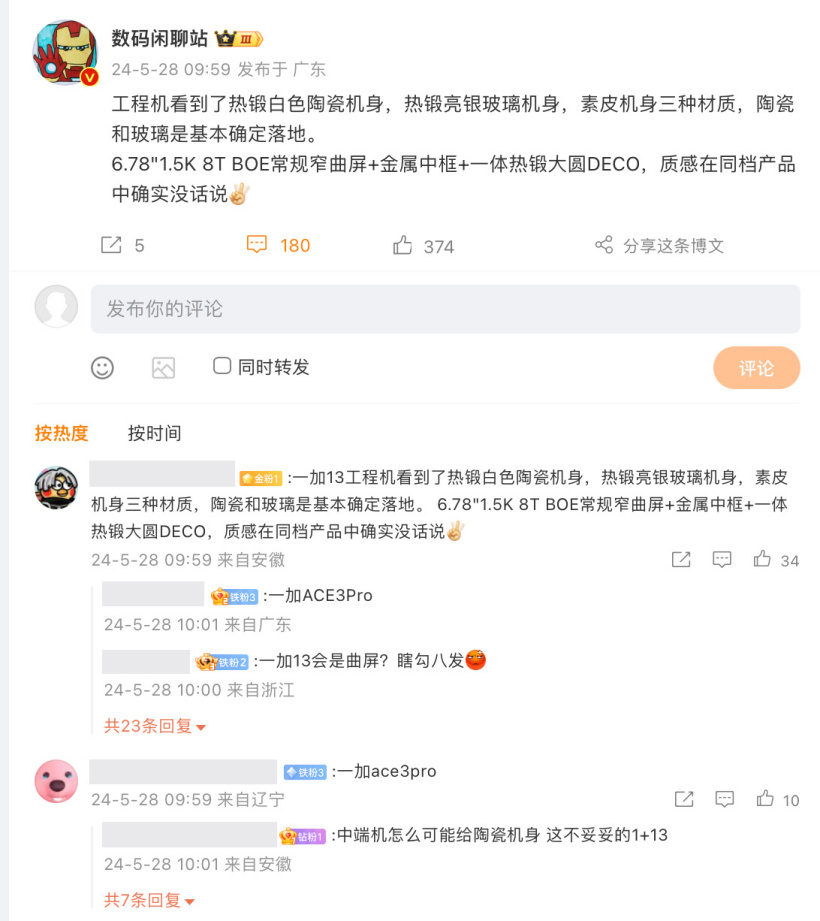Repost the comment that has 34 likes

click(x=681, y=560)
